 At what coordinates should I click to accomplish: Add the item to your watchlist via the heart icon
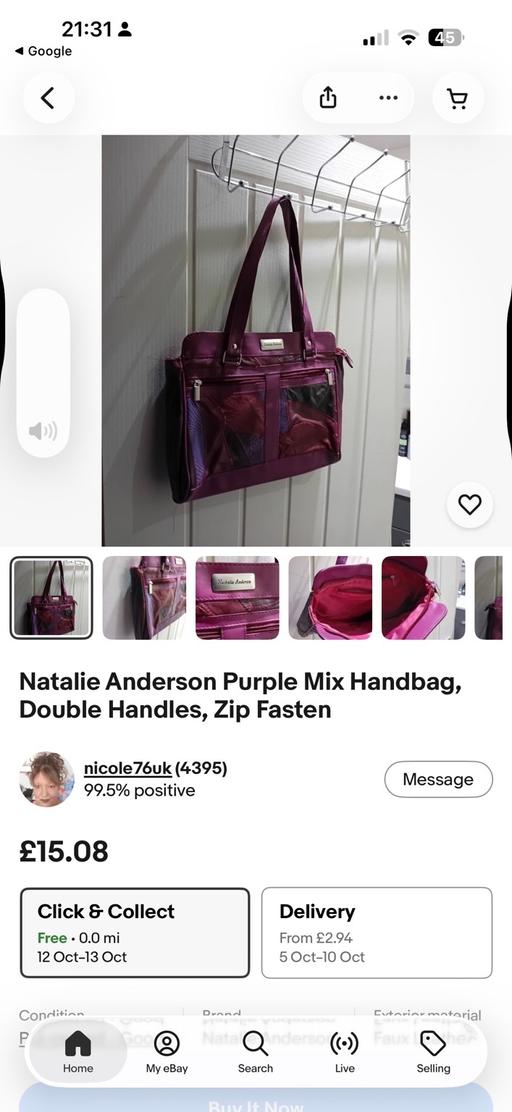pyautogui.click(x=469, y=504)
